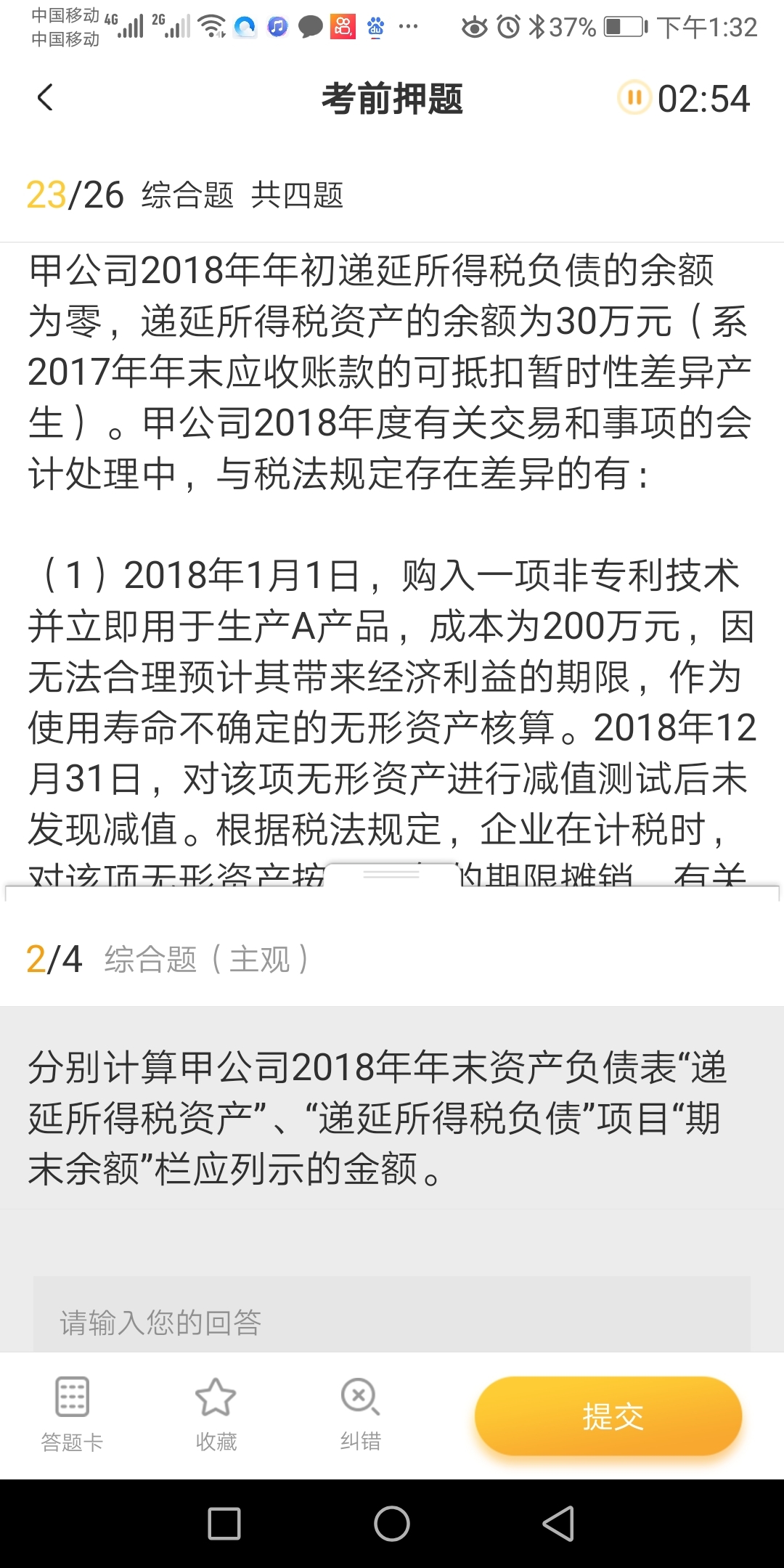784x1568 pixels.
Task: Open system recent apps
Action: [224, 1523]
